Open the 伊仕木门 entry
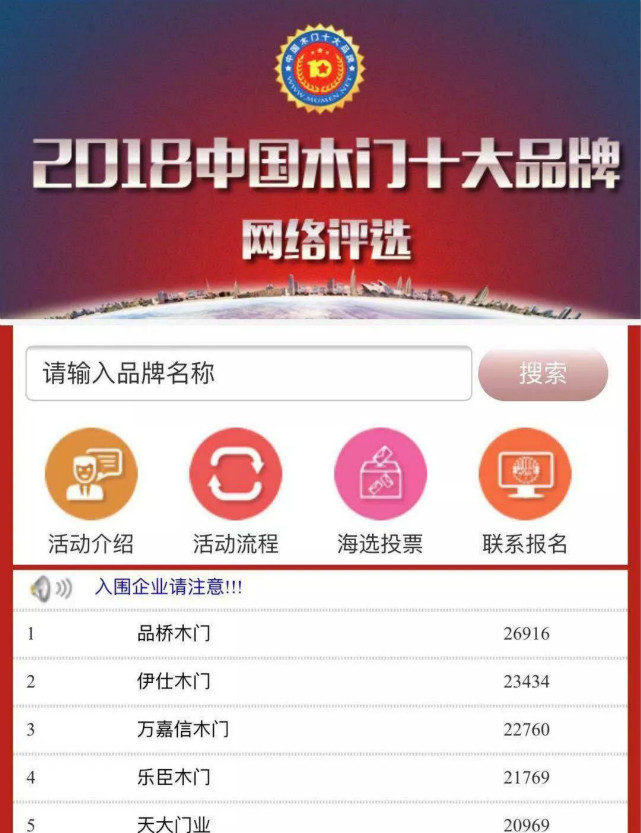Viewport: 641px width, 833px height. tap(174, 682)
